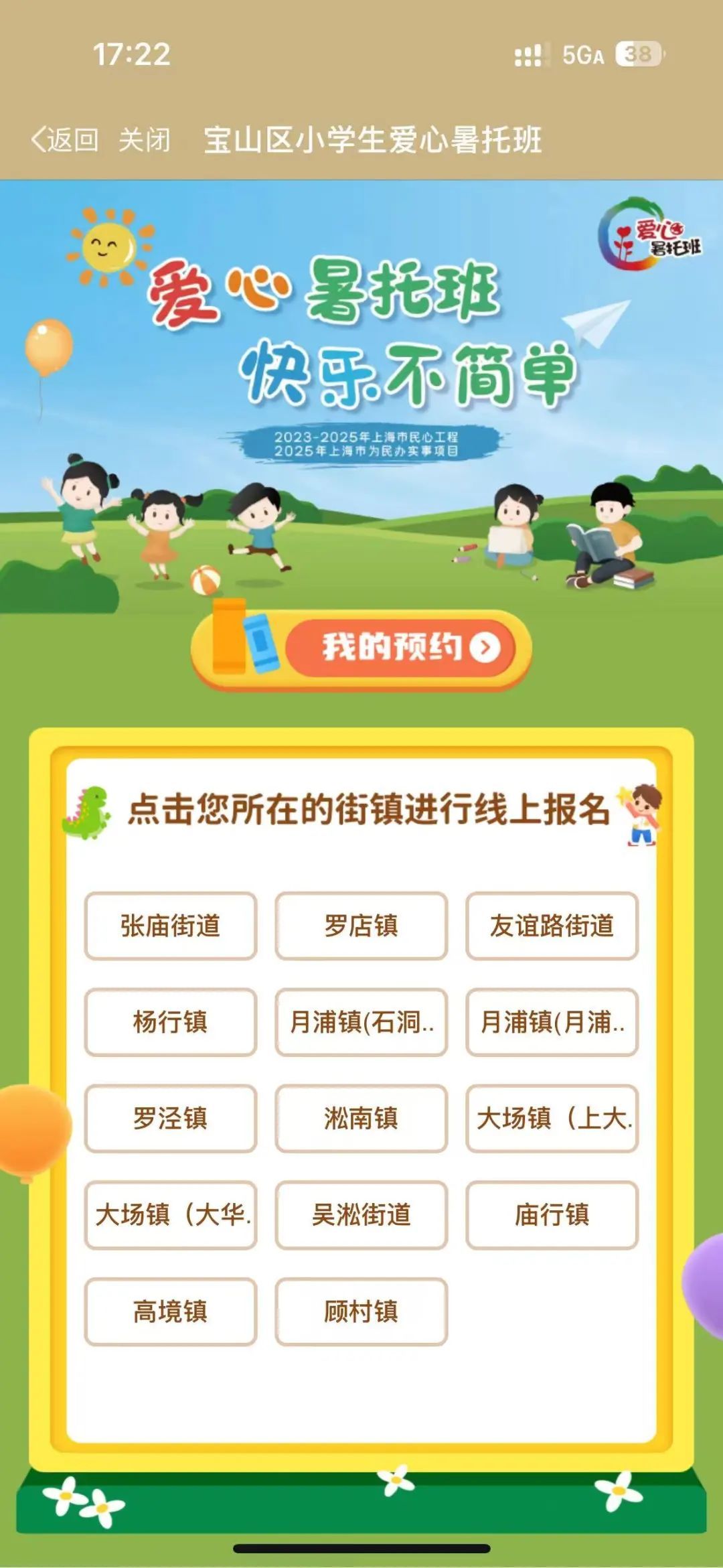723x1568 pixels.
Task: Select 吴淞街道
Action: coord(361,1214)
